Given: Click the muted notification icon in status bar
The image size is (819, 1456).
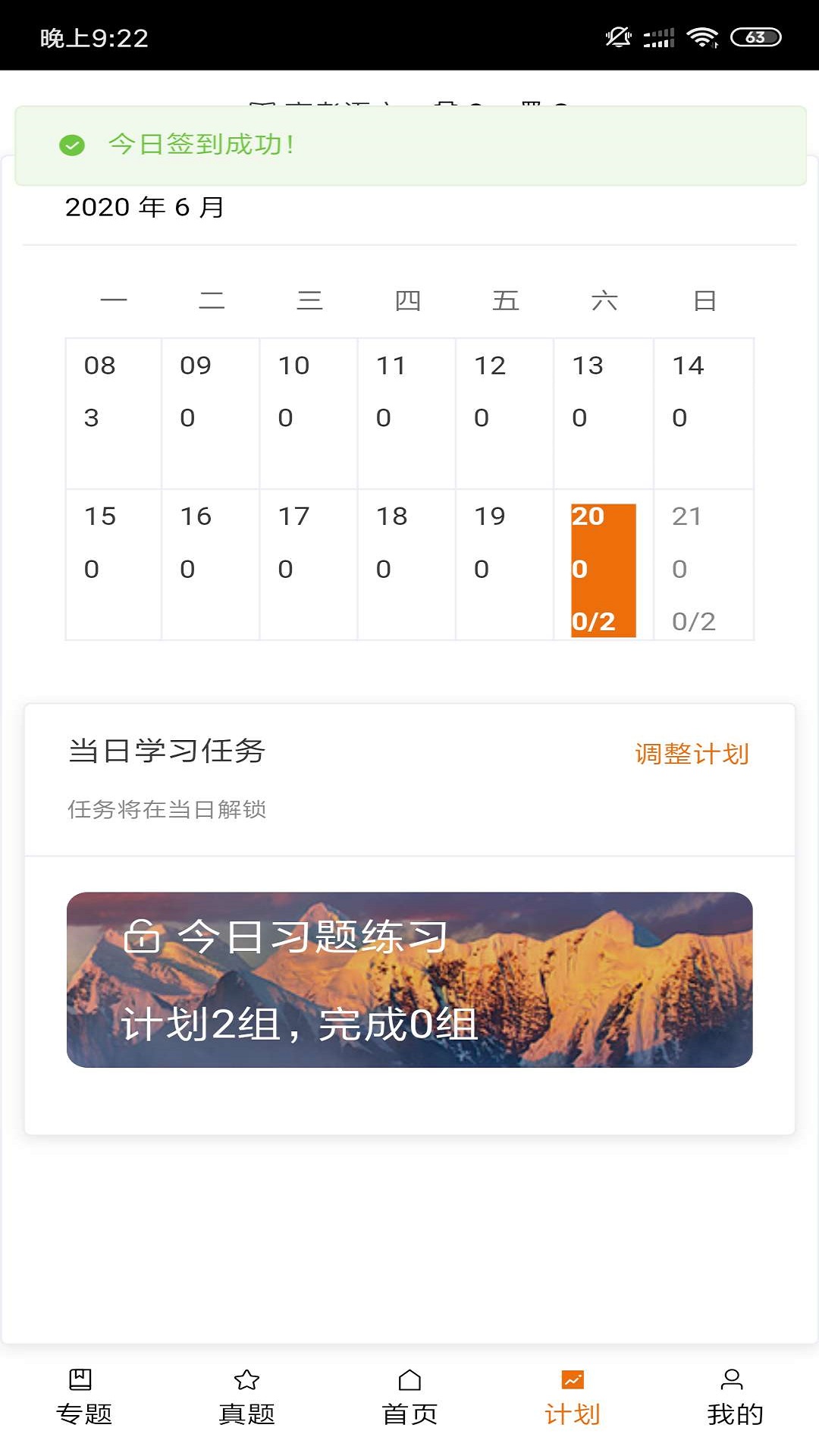Looking at the screenshot, I should [x=617, y=36].
